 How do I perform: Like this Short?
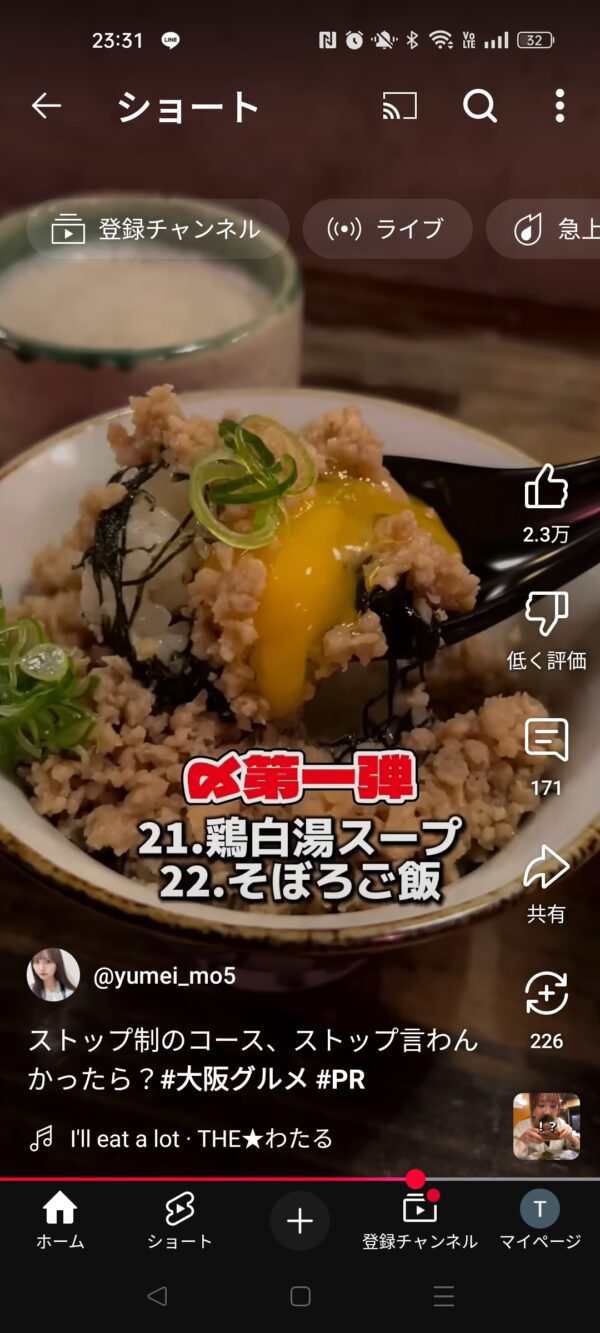click(x=546, y=488)
